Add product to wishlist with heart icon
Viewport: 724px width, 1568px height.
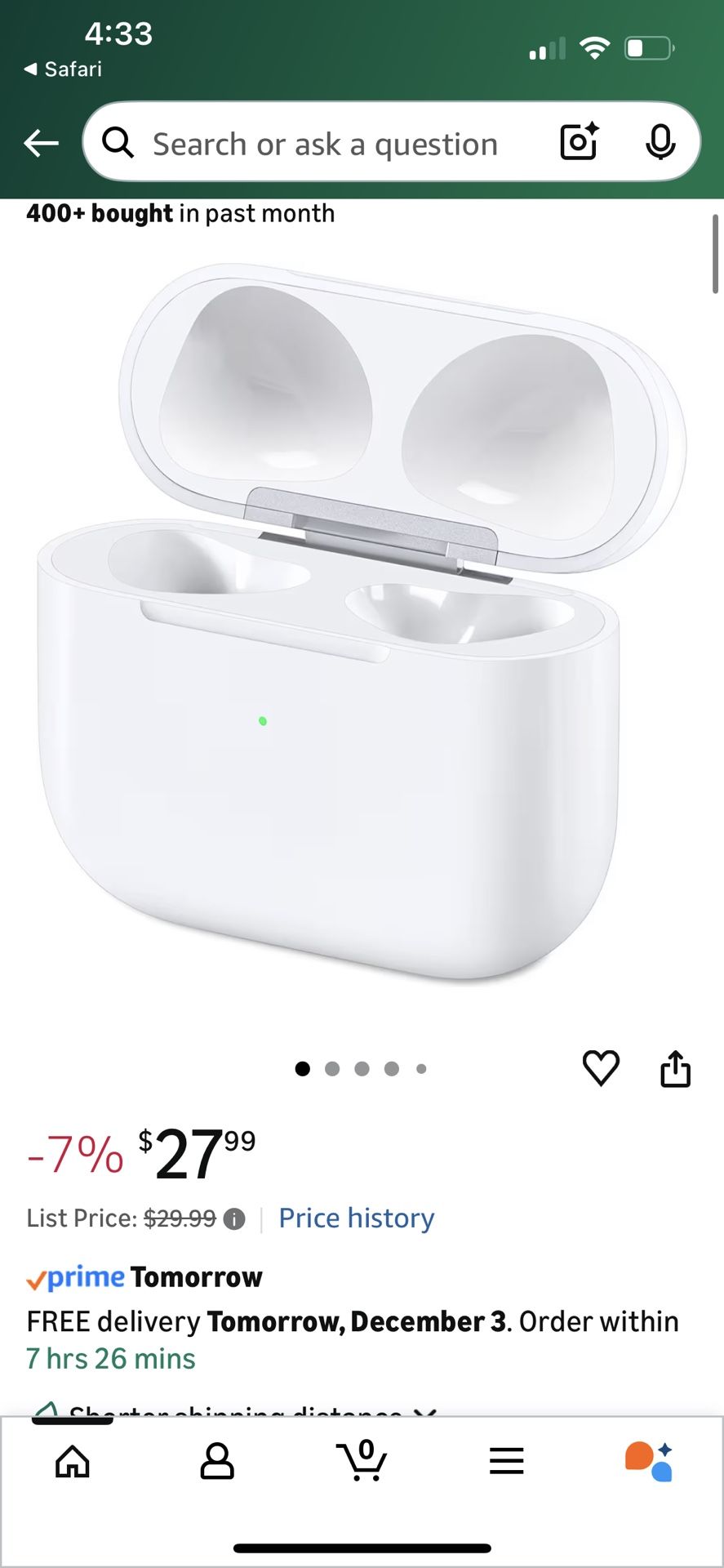[x=602, y=1068]
